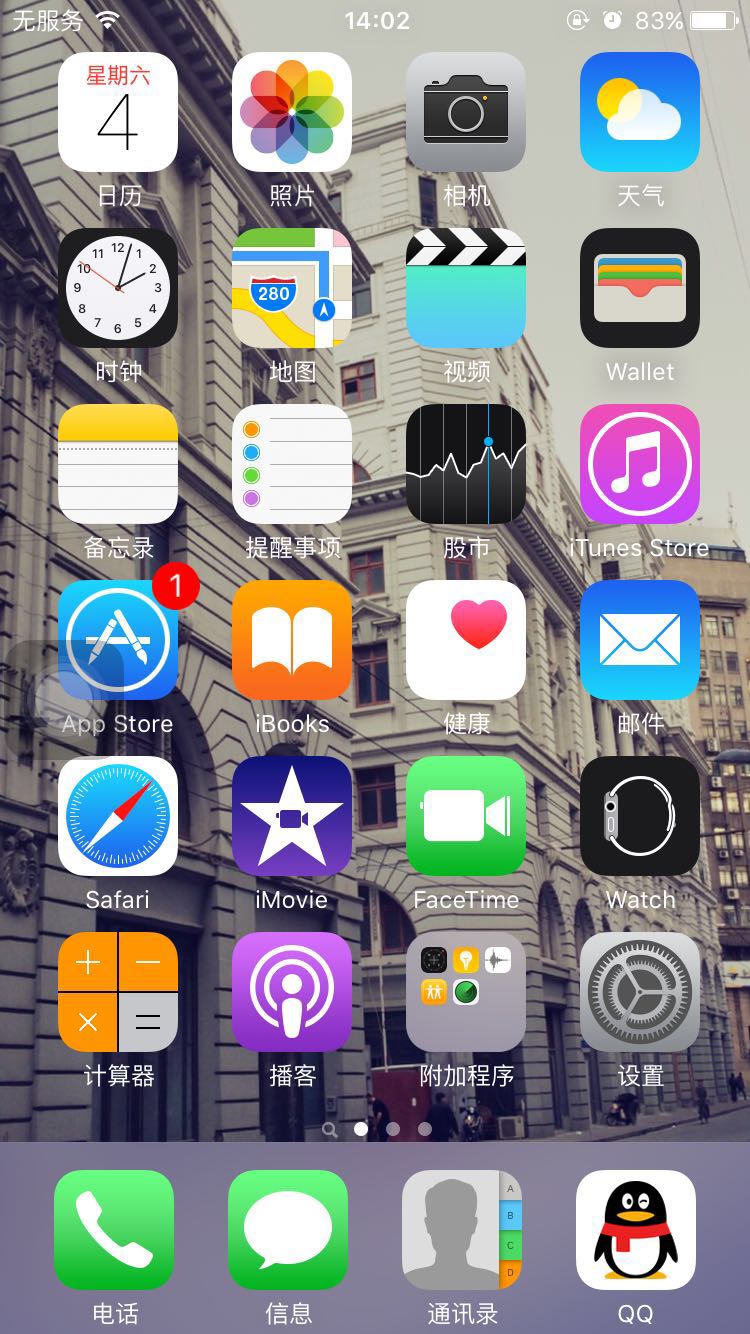The width and height of the screenshot is (750, 1334).
Task: Launch the iTunes Store
Action: pos(640,464)
